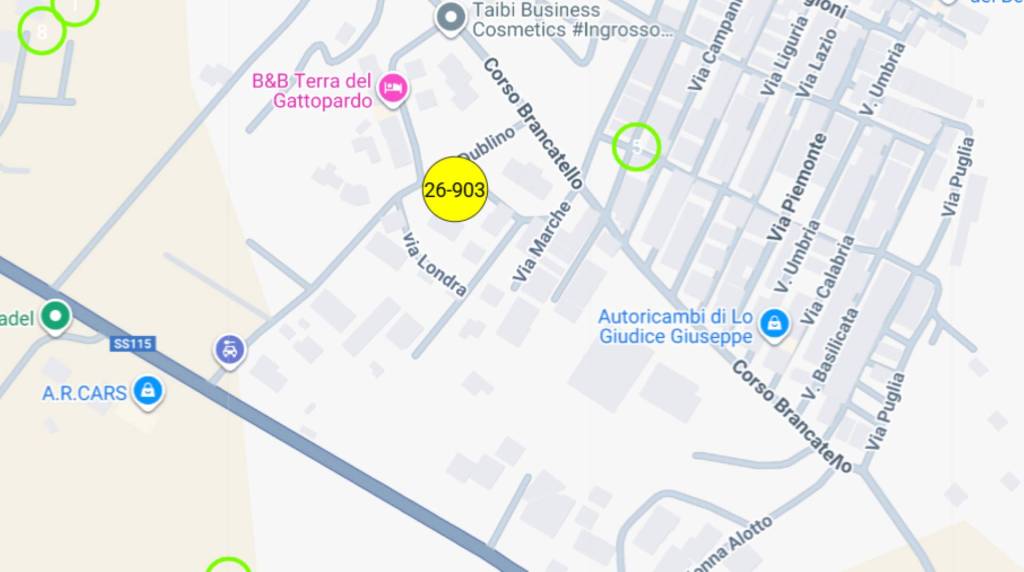Open B&B Terra del Gattopardo pin
1024x572 pixels.
[393, 89]
